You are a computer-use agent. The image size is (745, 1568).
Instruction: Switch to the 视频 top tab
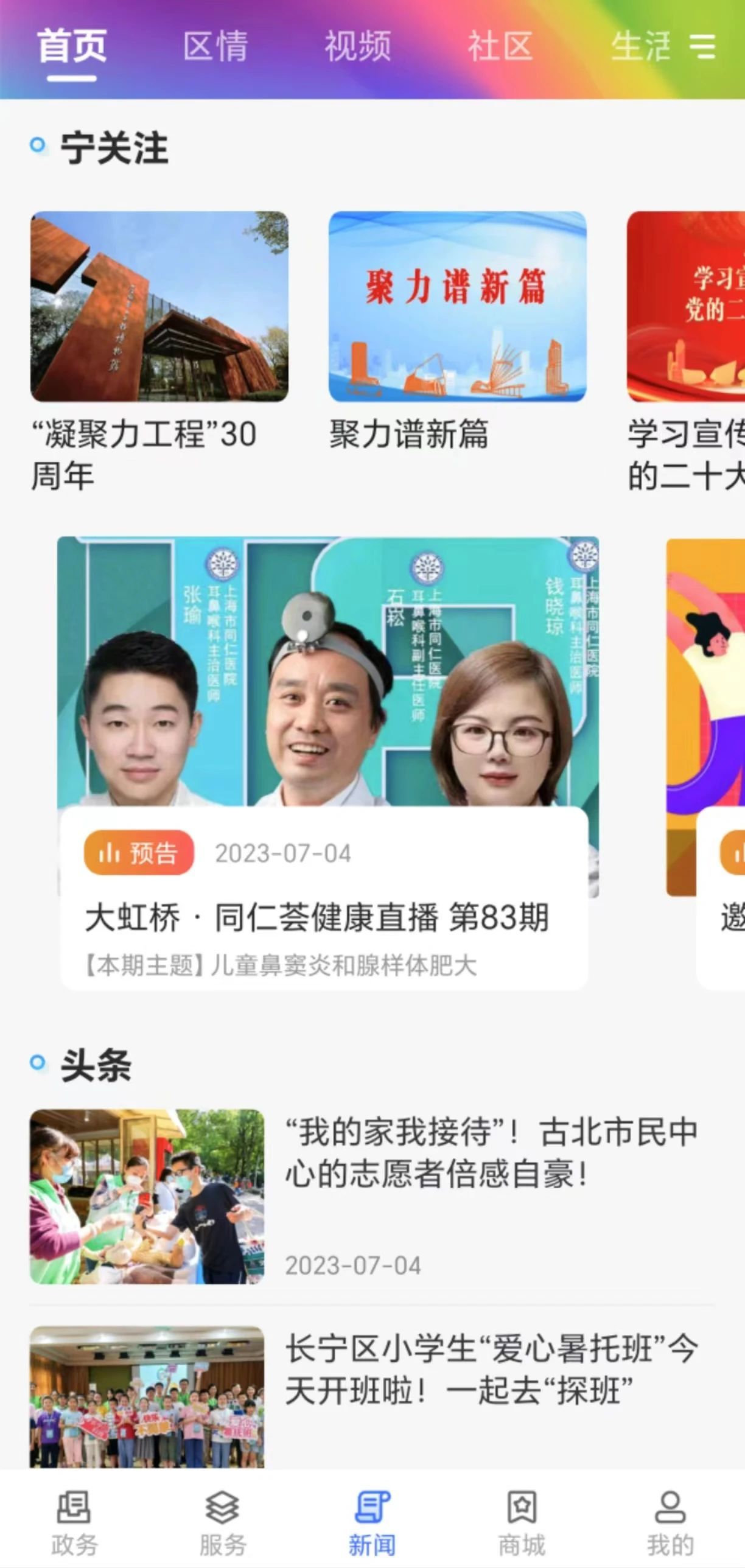click(357, 46)
